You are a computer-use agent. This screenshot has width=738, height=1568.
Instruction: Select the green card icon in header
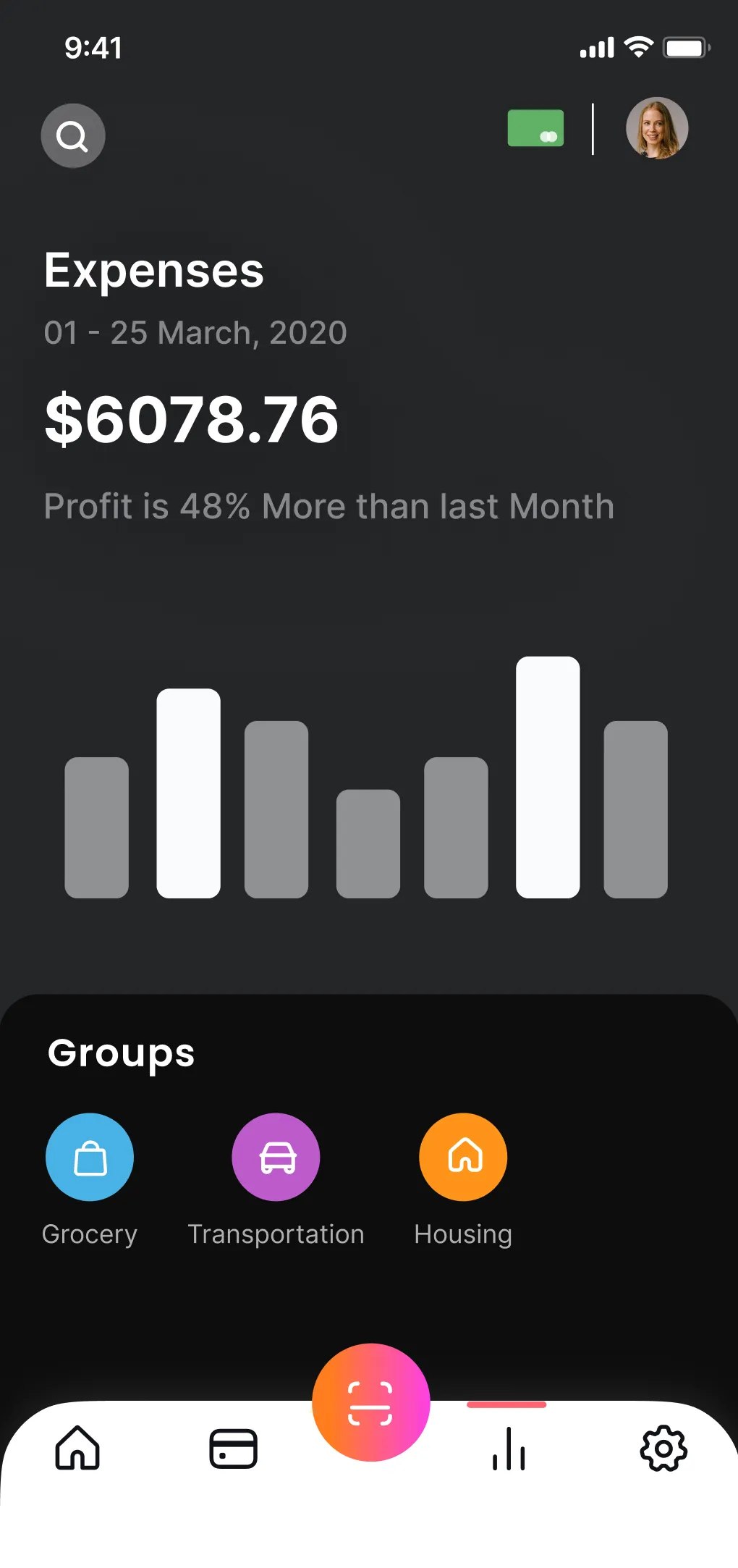point(535,131)
